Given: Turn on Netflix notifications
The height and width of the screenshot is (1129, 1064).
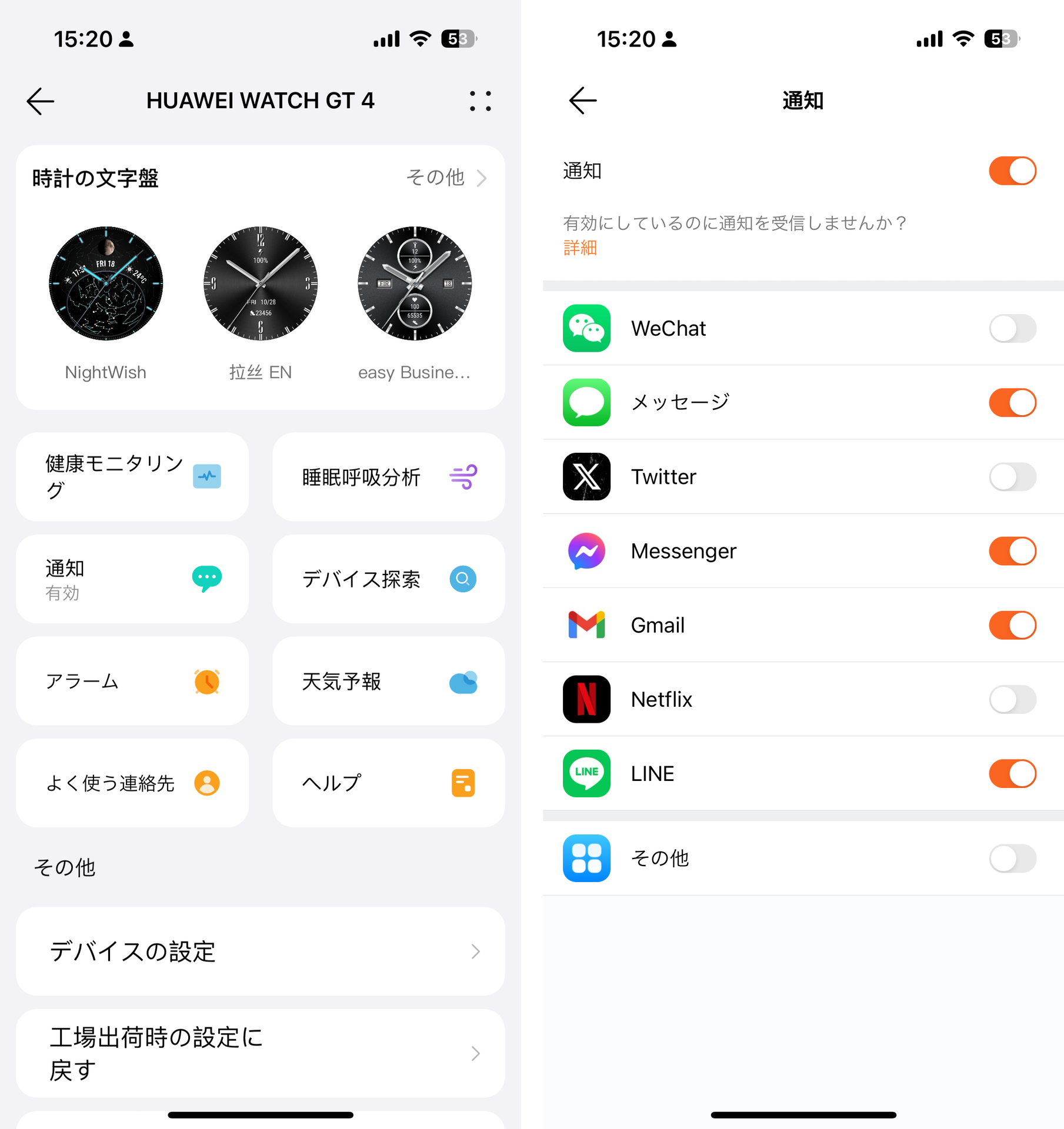Looking at the screenshot, I should tap(1012, 699).
